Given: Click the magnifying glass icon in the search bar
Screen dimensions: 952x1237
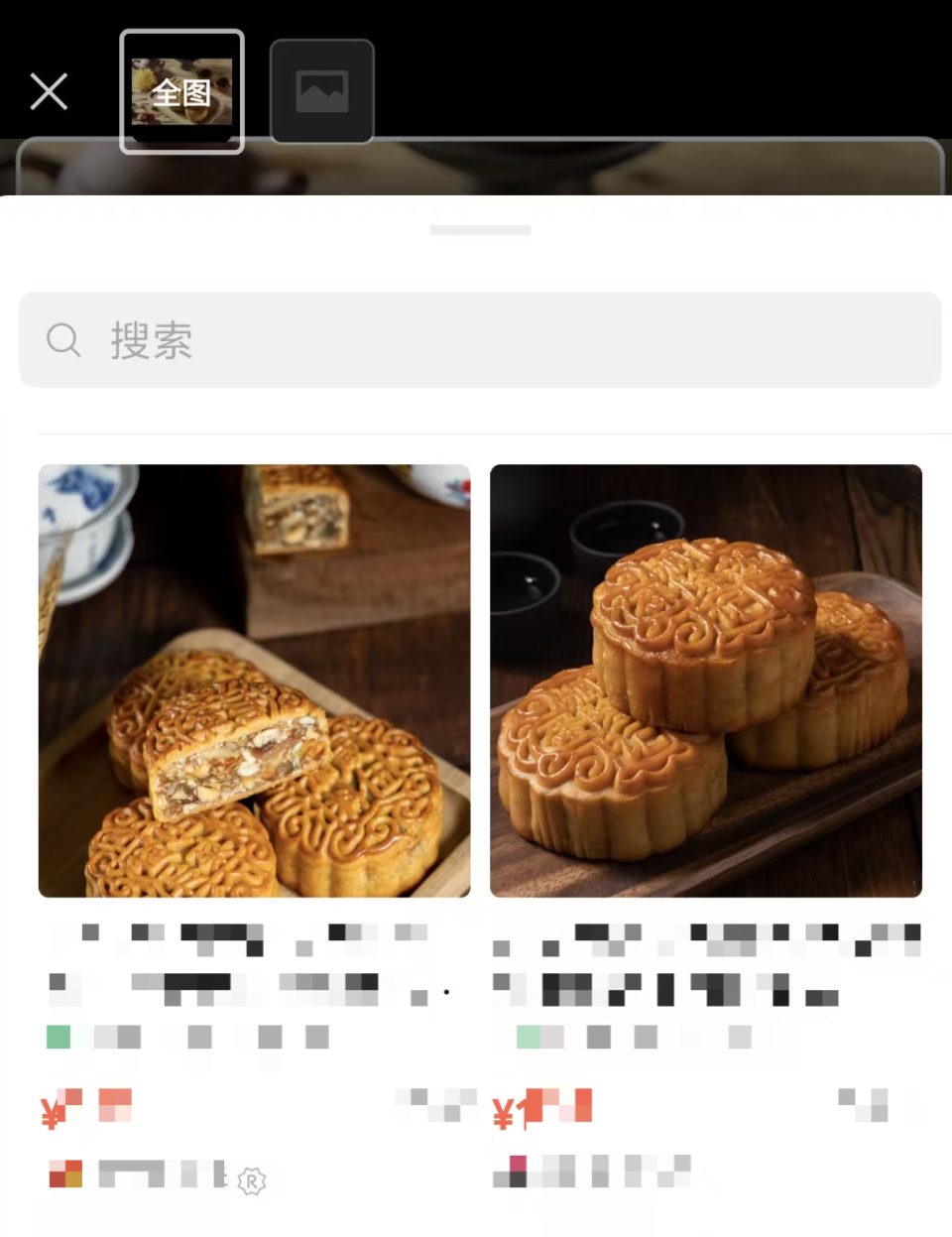Looking at the screenshot, I should coord(63,340).
